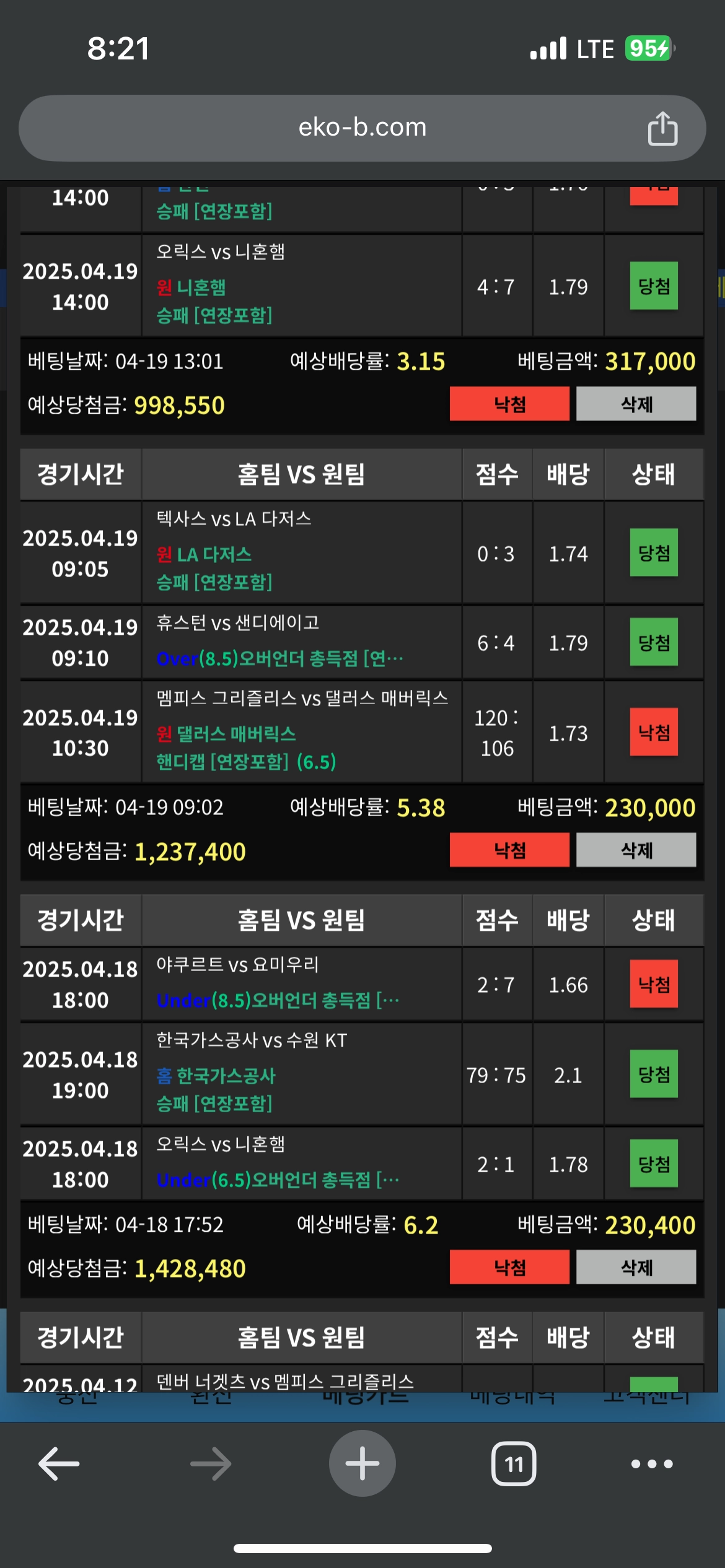
Task: Share the current page from the address bar
Action: click(662, 128)
